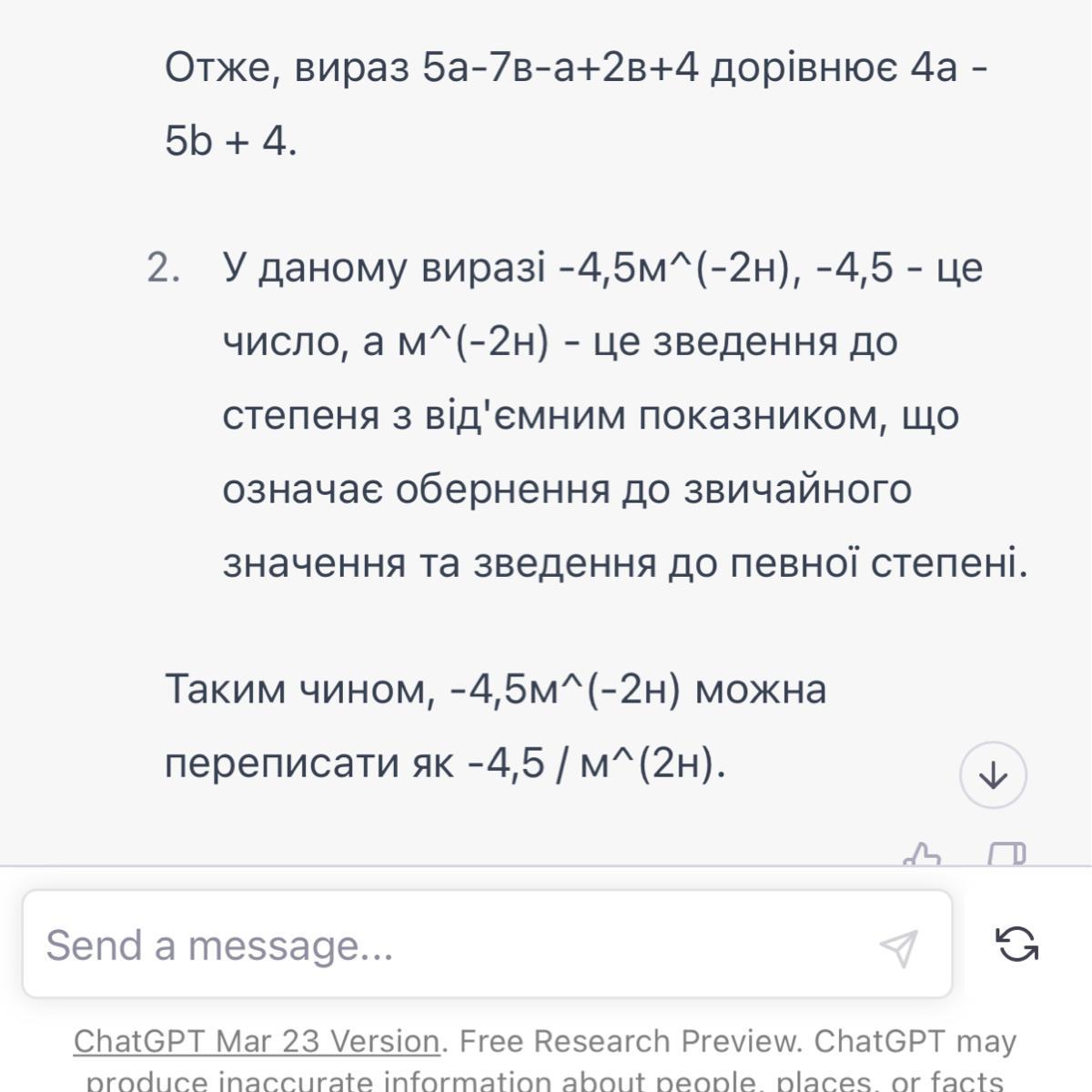Send the message with the paper plane icon
The width and height of the screenshot is (1092, 1092).
pyautogui.click(x=898, y=947)
